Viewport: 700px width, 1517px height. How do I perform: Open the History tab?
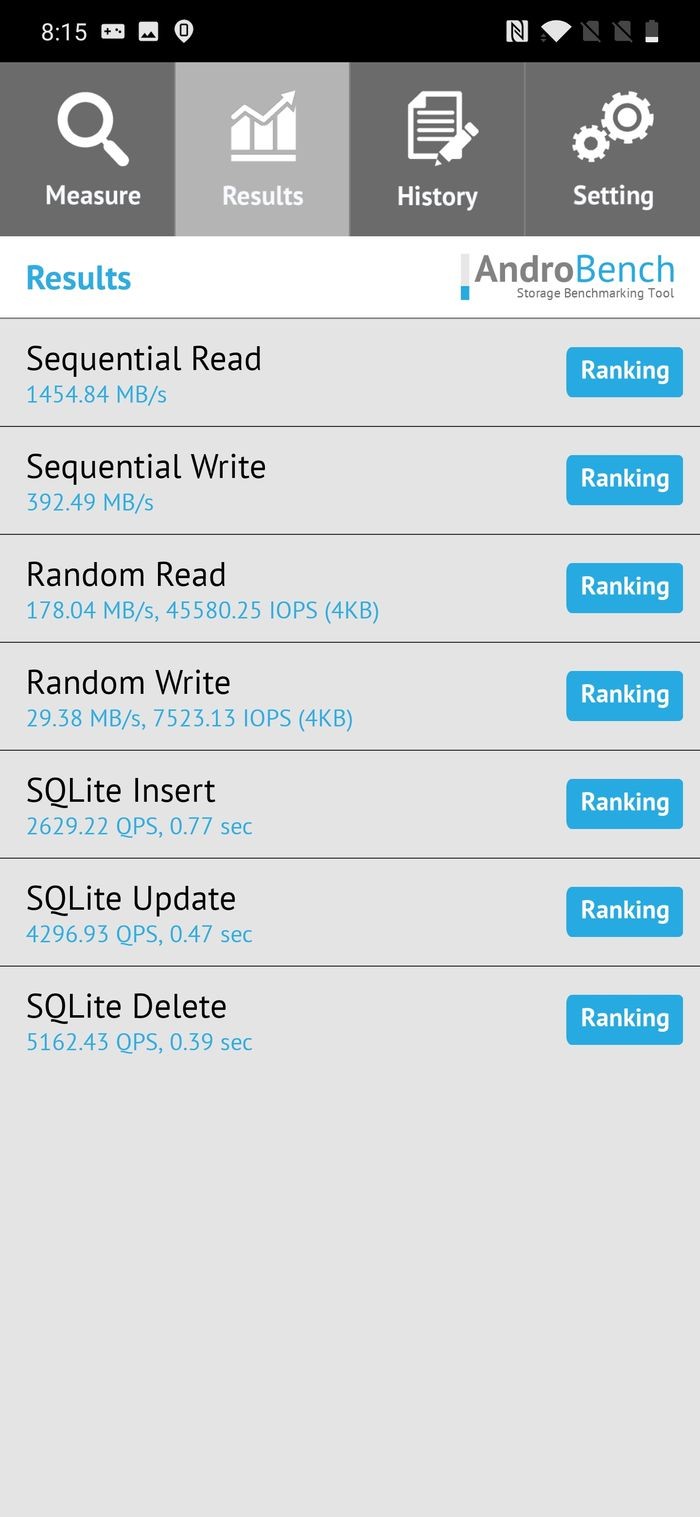coord(437,150)
